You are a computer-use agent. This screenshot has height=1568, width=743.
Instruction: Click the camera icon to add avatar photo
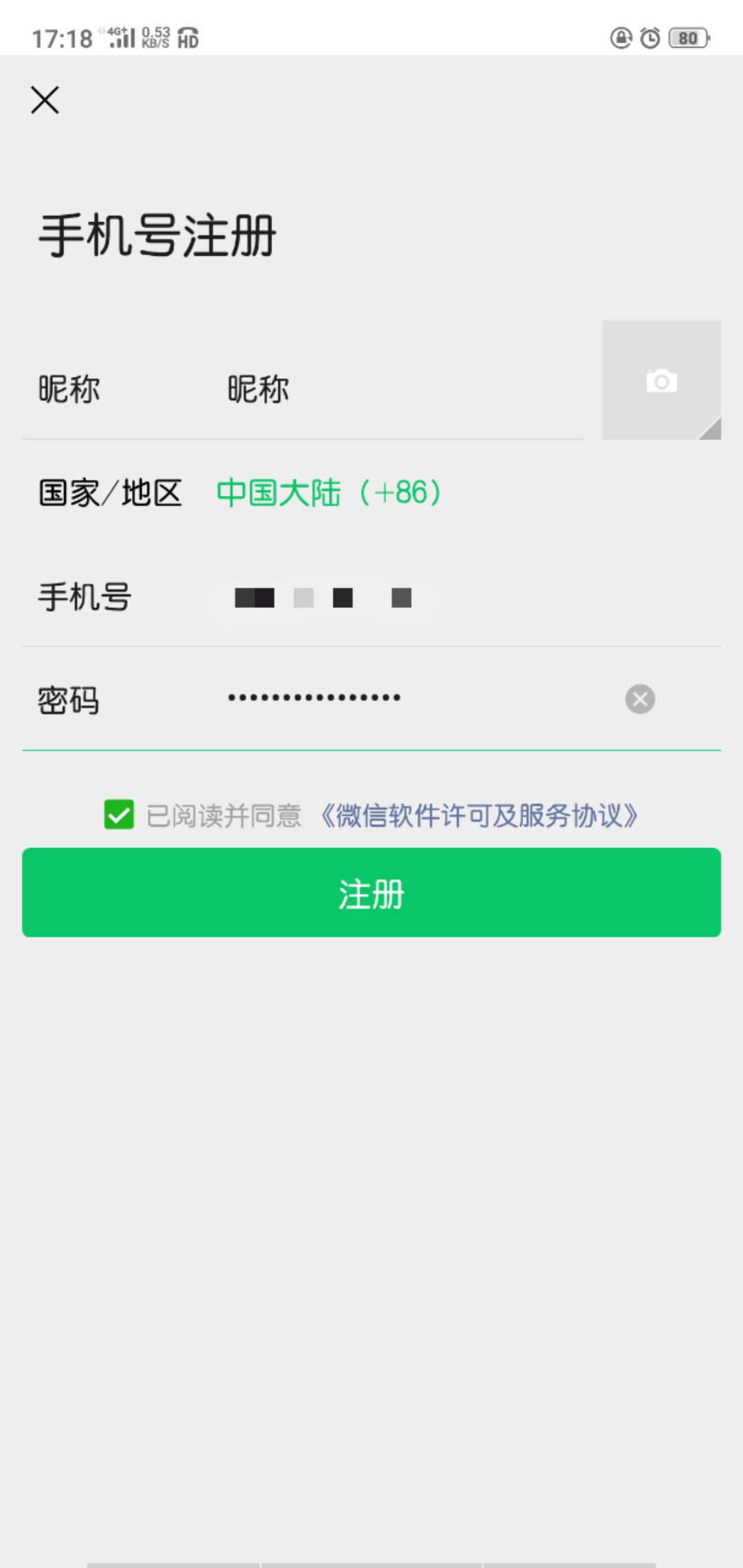660,380
